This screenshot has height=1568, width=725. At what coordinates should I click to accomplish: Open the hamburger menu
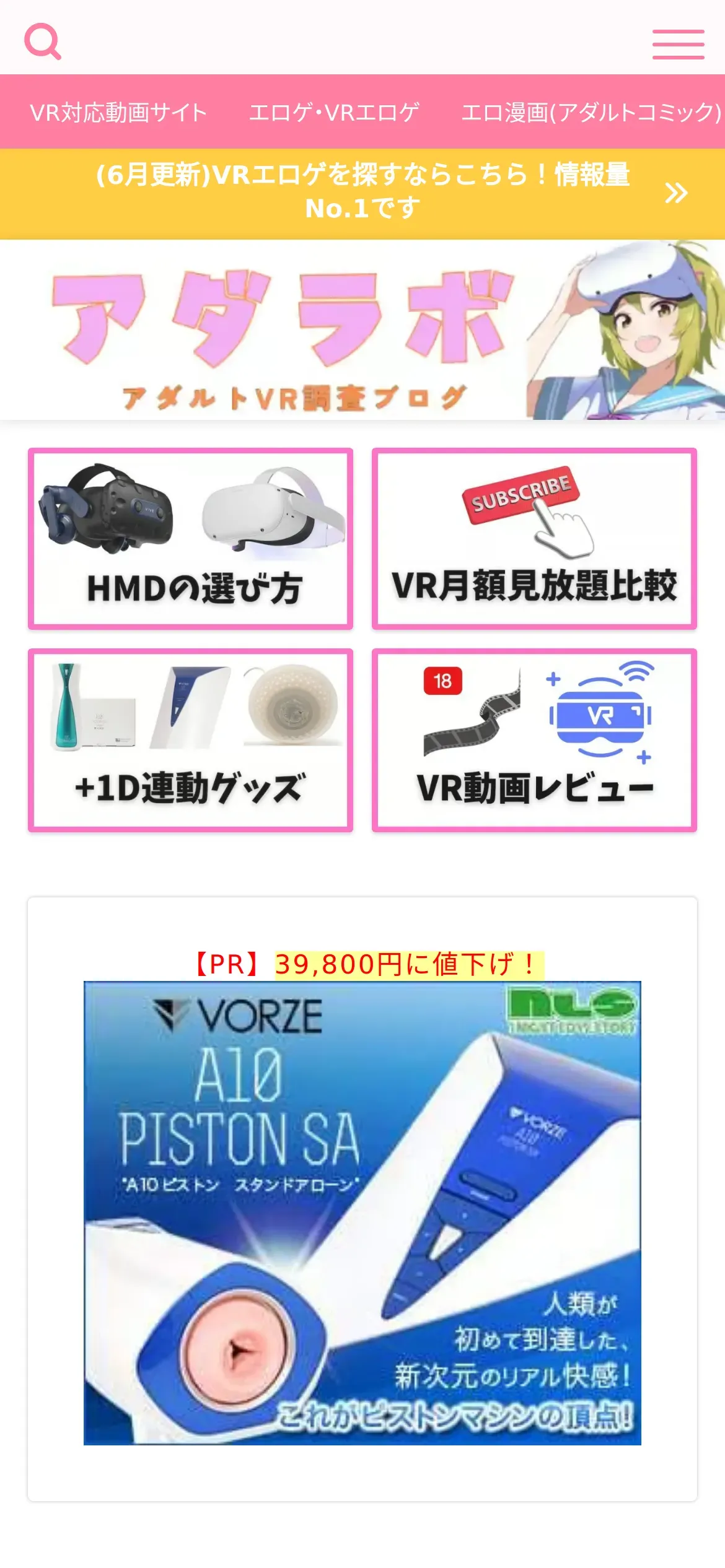tap(678, 44)
